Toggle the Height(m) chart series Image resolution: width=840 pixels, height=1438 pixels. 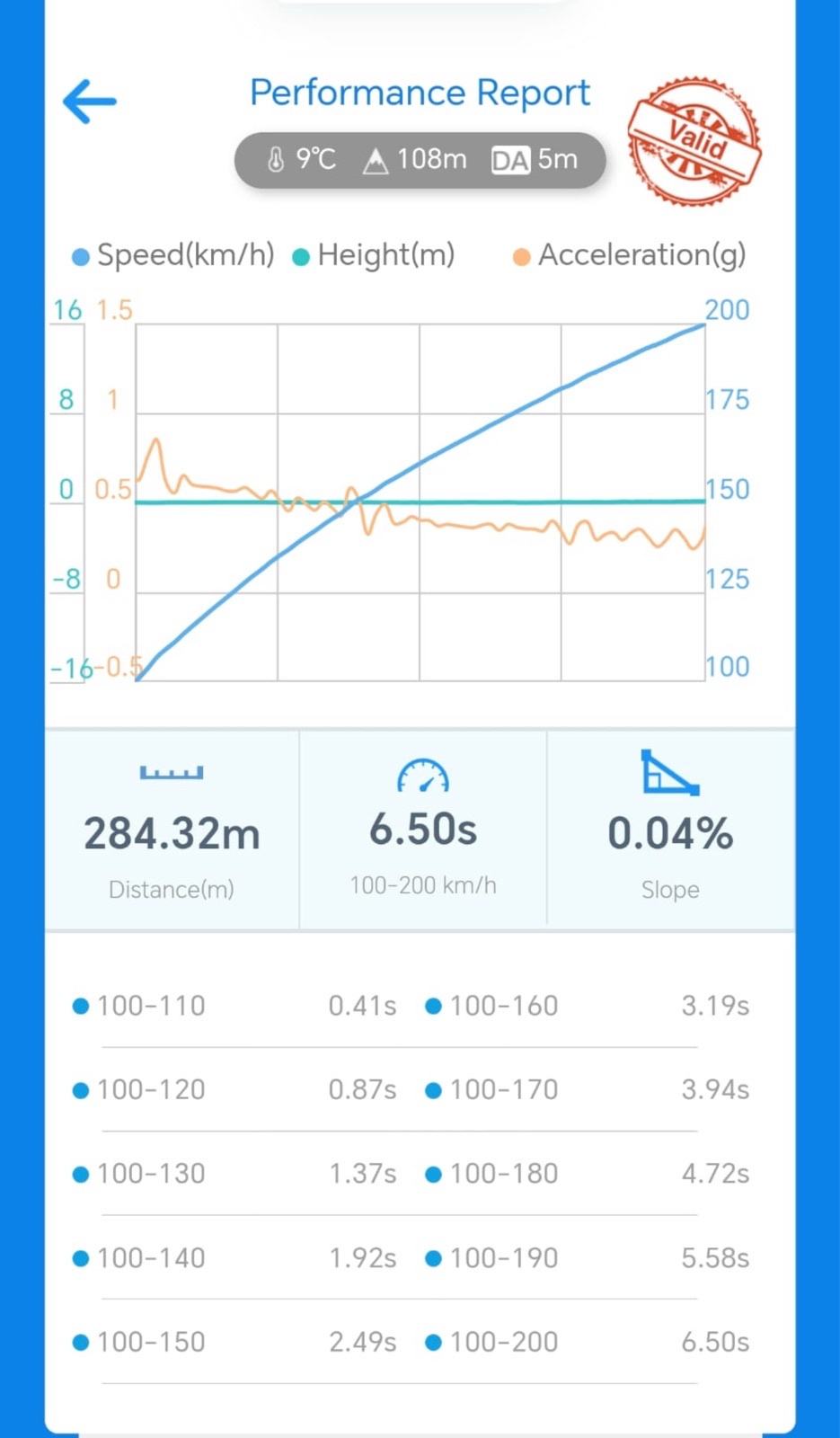click(x=374, y=255)
